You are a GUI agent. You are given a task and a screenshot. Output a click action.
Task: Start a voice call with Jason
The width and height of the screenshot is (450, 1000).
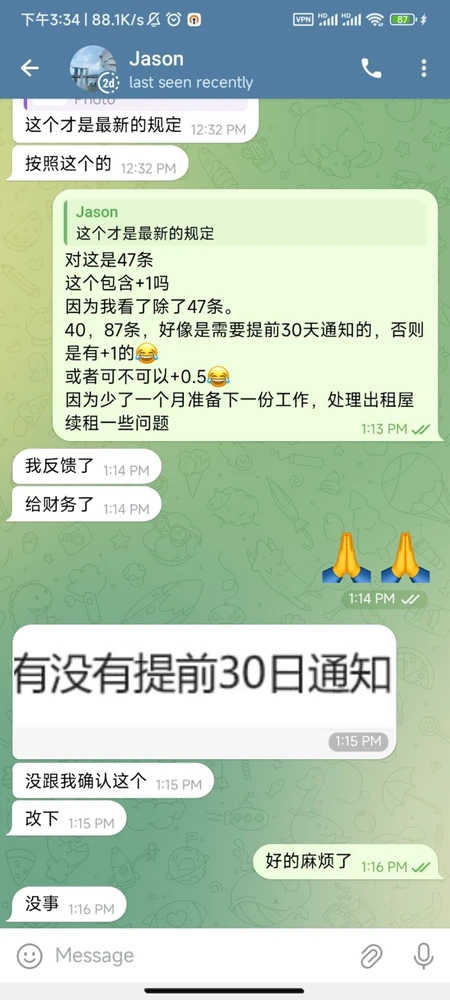click(371, 68)
